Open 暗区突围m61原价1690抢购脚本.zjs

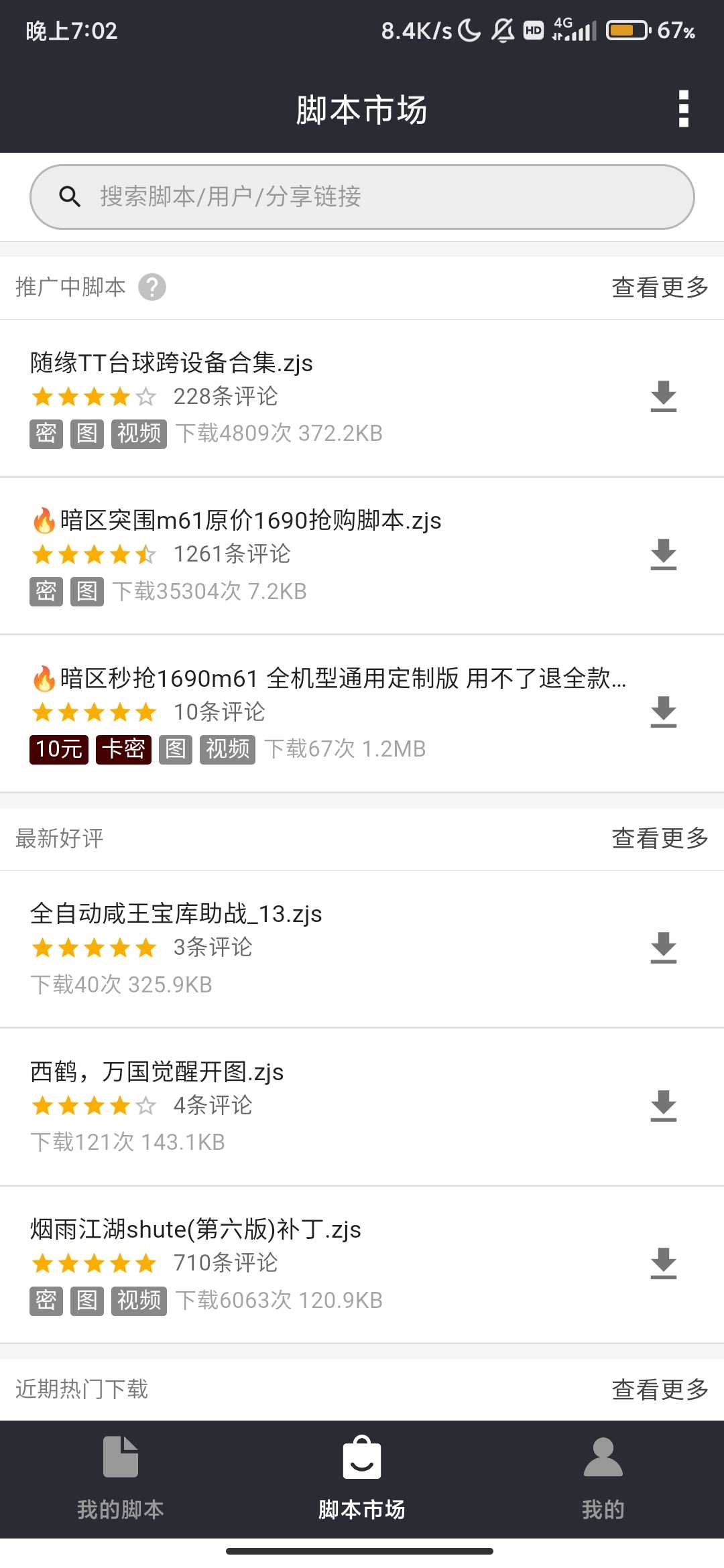coord(250,521)
